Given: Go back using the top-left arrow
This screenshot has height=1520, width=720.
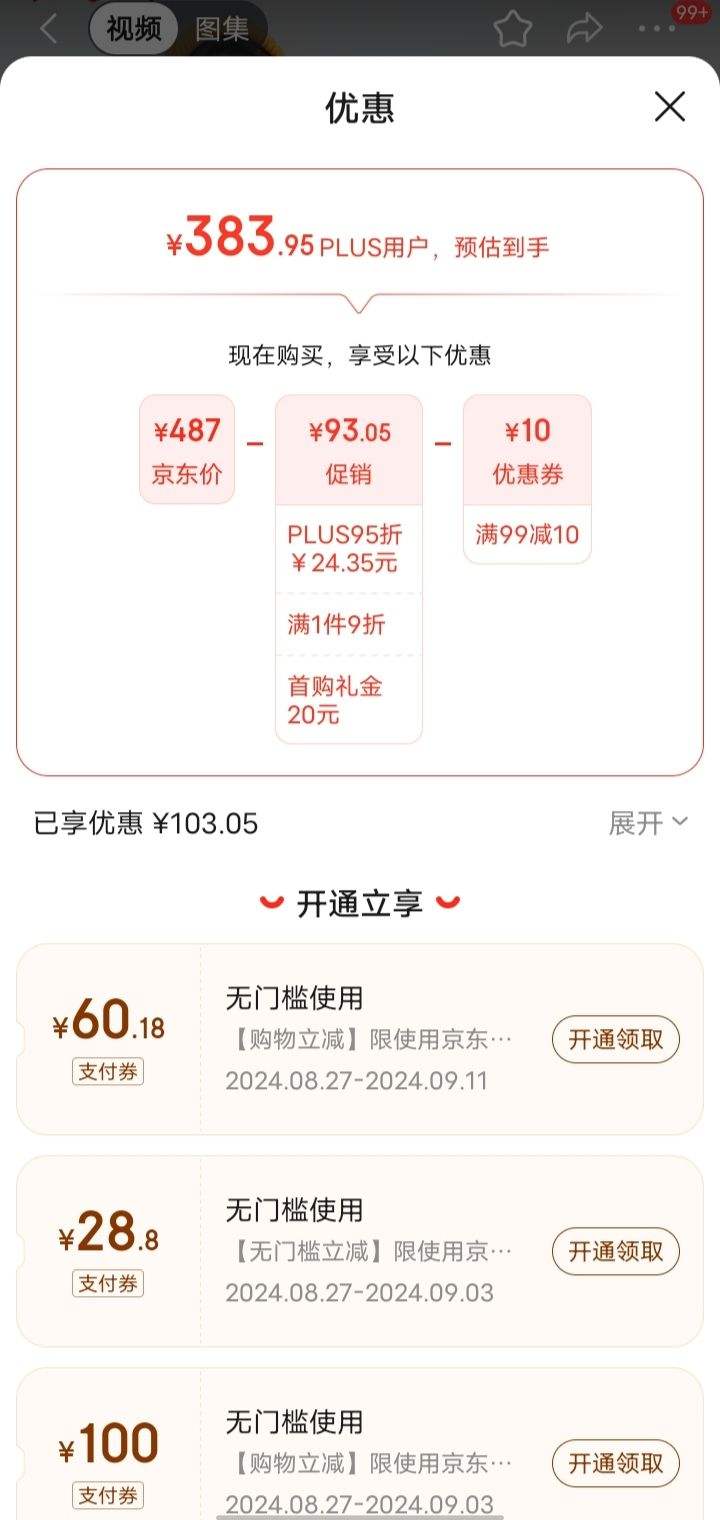Looking at the screenshot, I should click(x=47, y=29).
